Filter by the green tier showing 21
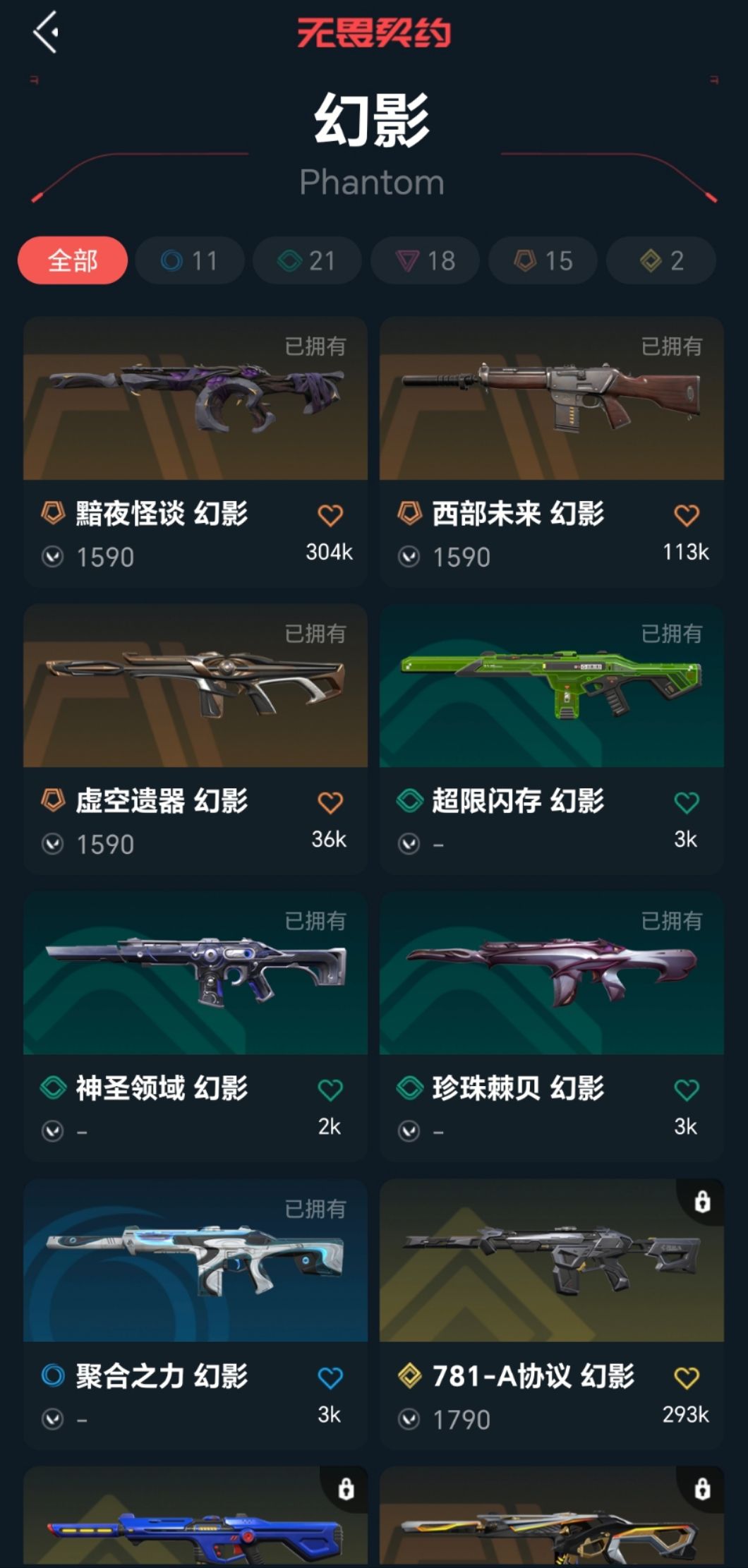The width and height of the screenshot is (748, 1568). (308, 260)
